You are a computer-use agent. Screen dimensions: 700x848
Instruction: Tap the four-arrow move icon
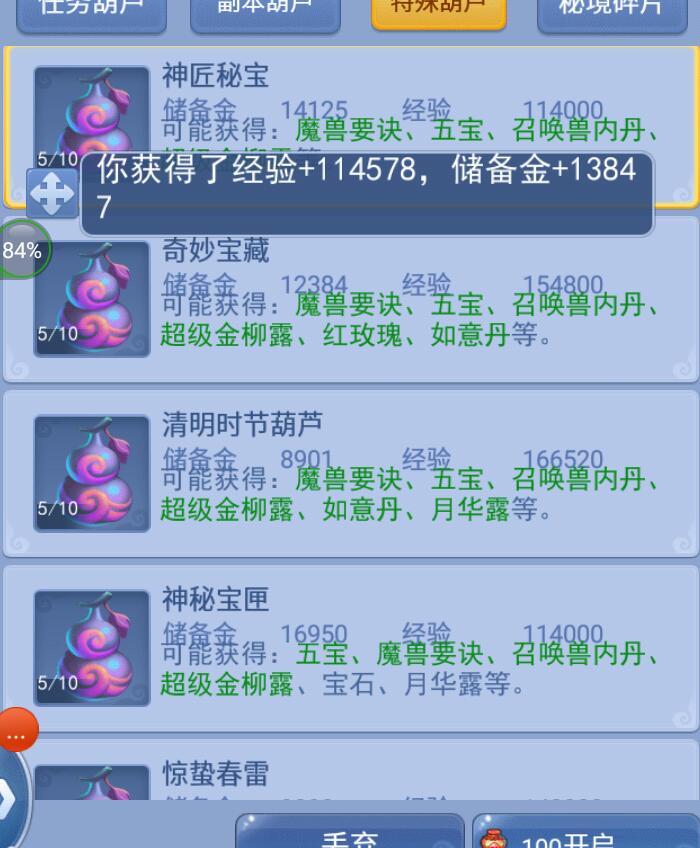pos(52,193)
